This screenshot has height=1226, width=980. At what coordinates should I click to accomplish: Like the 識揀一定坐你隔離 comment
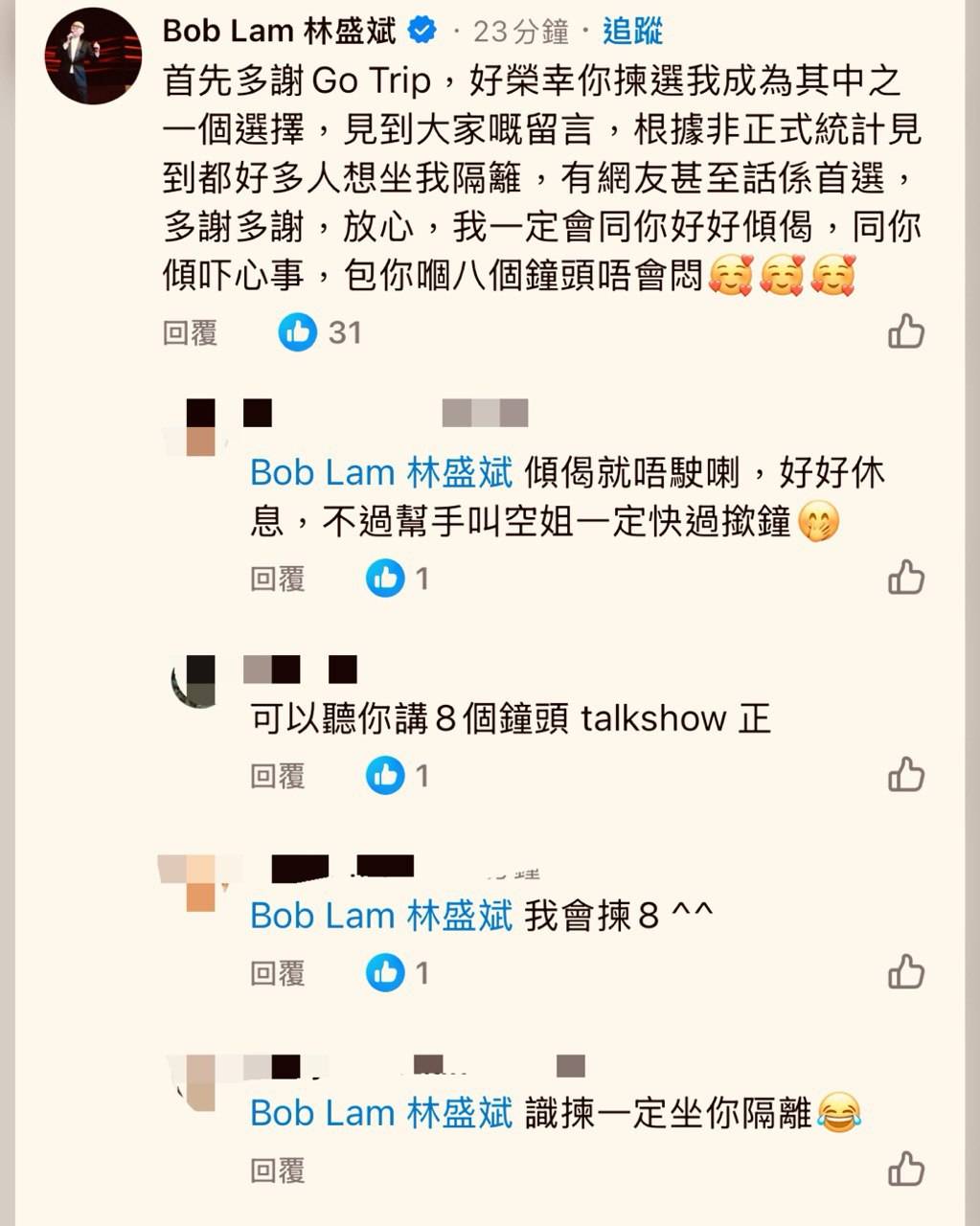pos(905,1169)
